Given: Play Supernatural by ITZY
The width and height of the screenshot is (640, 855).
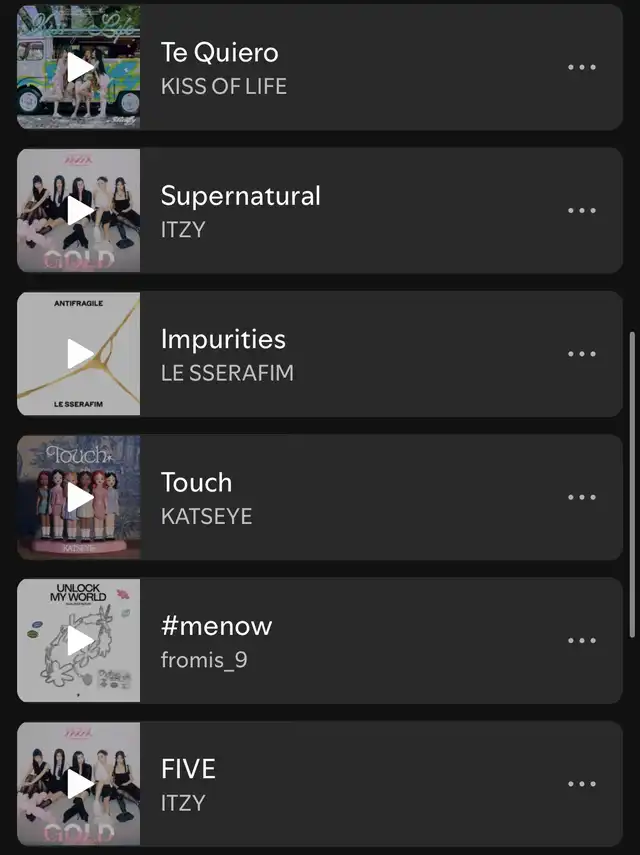Looking at the screenshot, I should point(79,210).
